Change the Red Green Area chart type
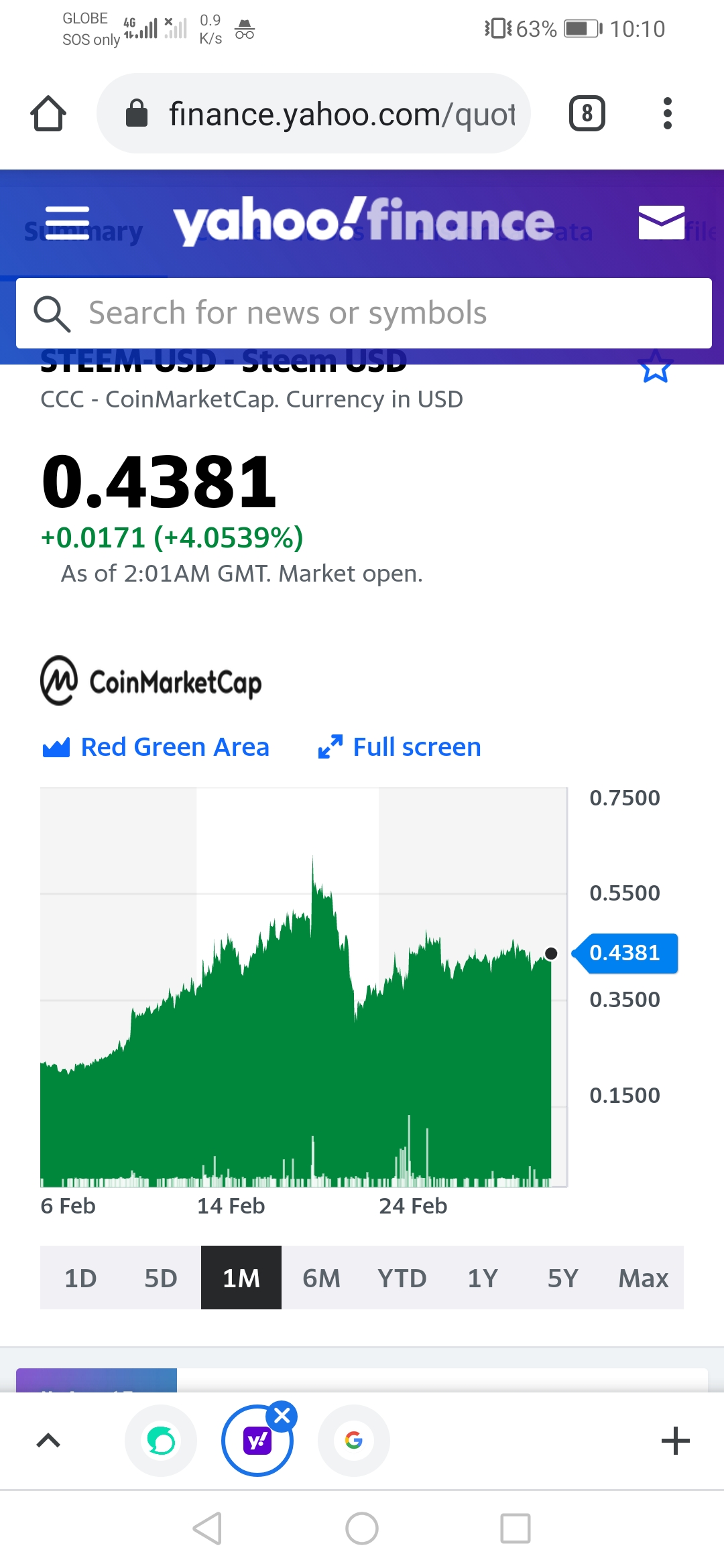724x1568 pixels. pos(156,747)
